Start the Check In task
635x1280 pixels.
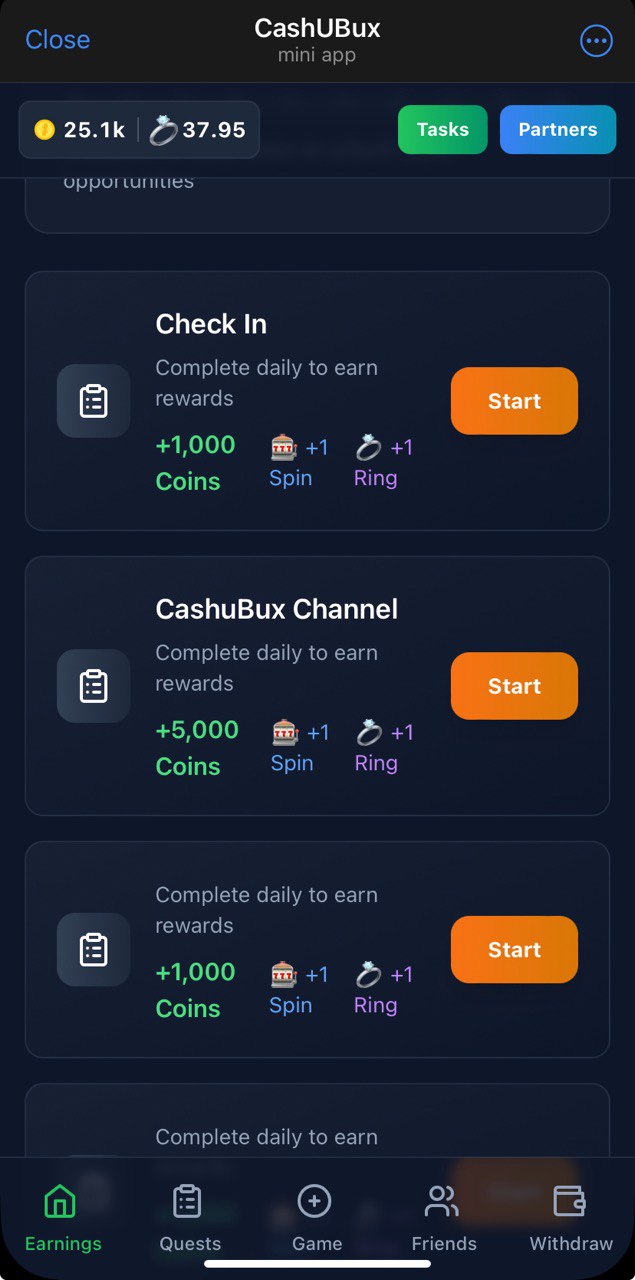pyautogui.click(x=514, y=401)
